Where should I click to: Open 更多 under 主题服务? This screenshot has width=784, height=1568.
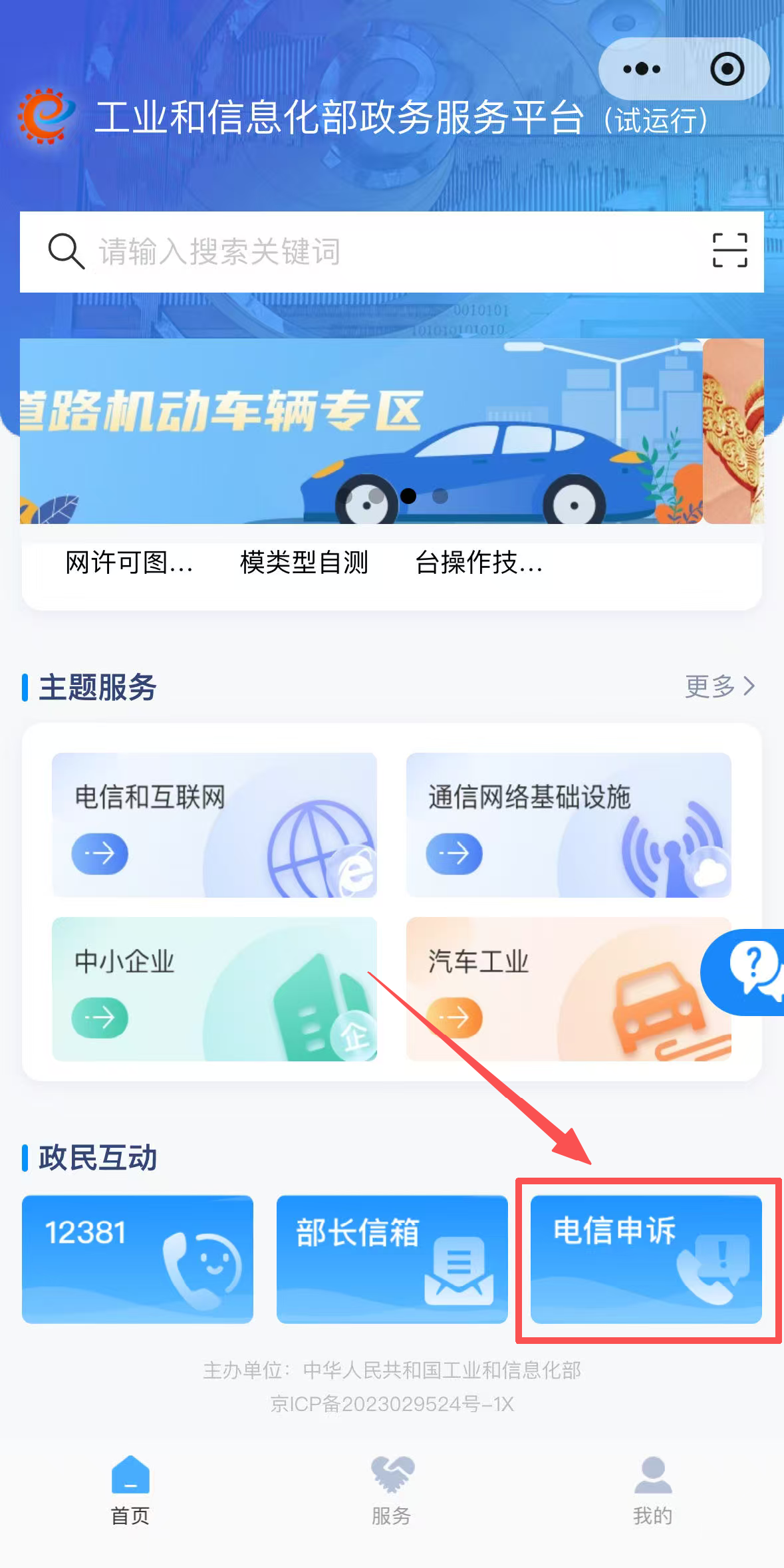[719, 686]
